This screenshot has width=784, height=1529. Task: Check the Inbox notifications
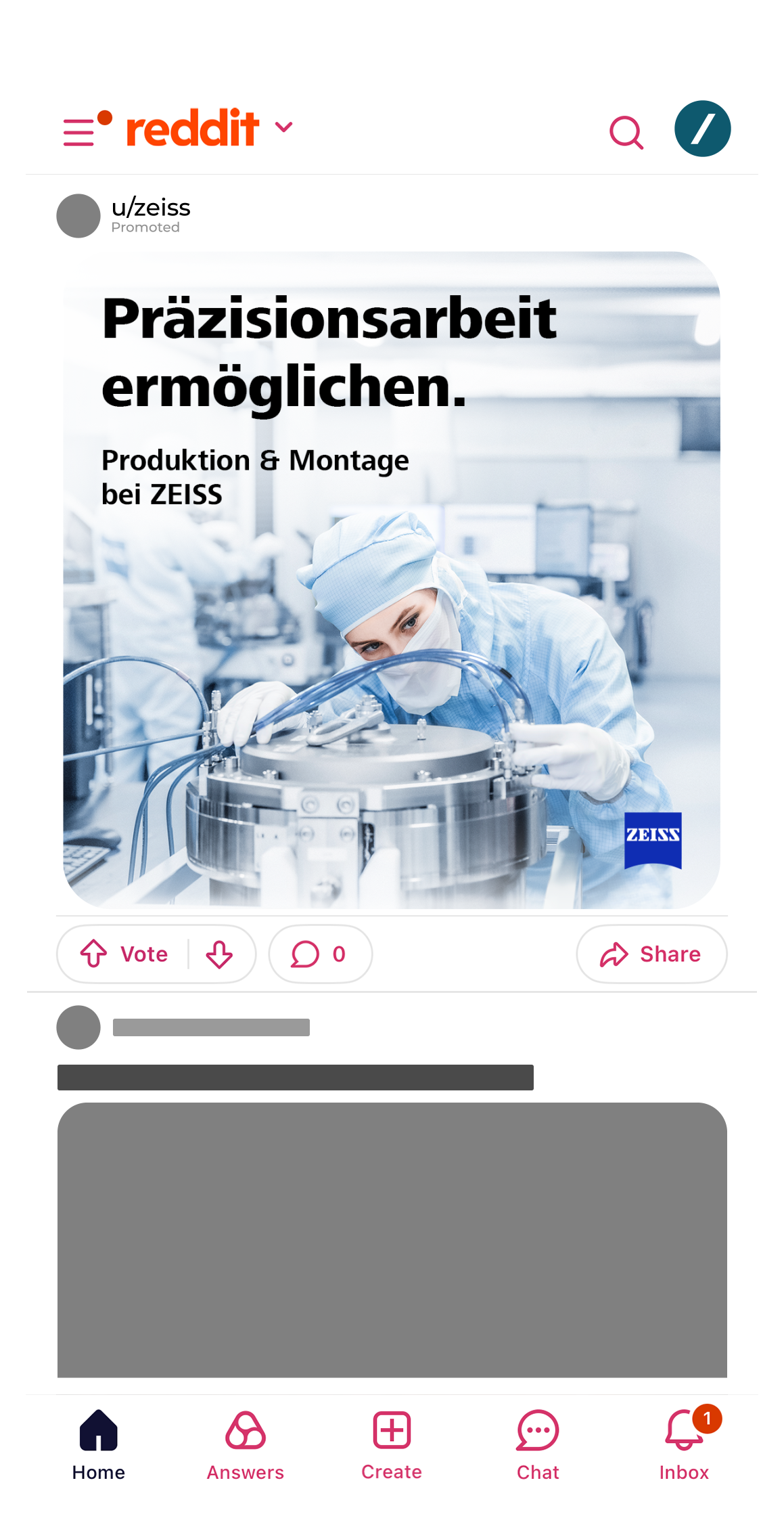684,1444
